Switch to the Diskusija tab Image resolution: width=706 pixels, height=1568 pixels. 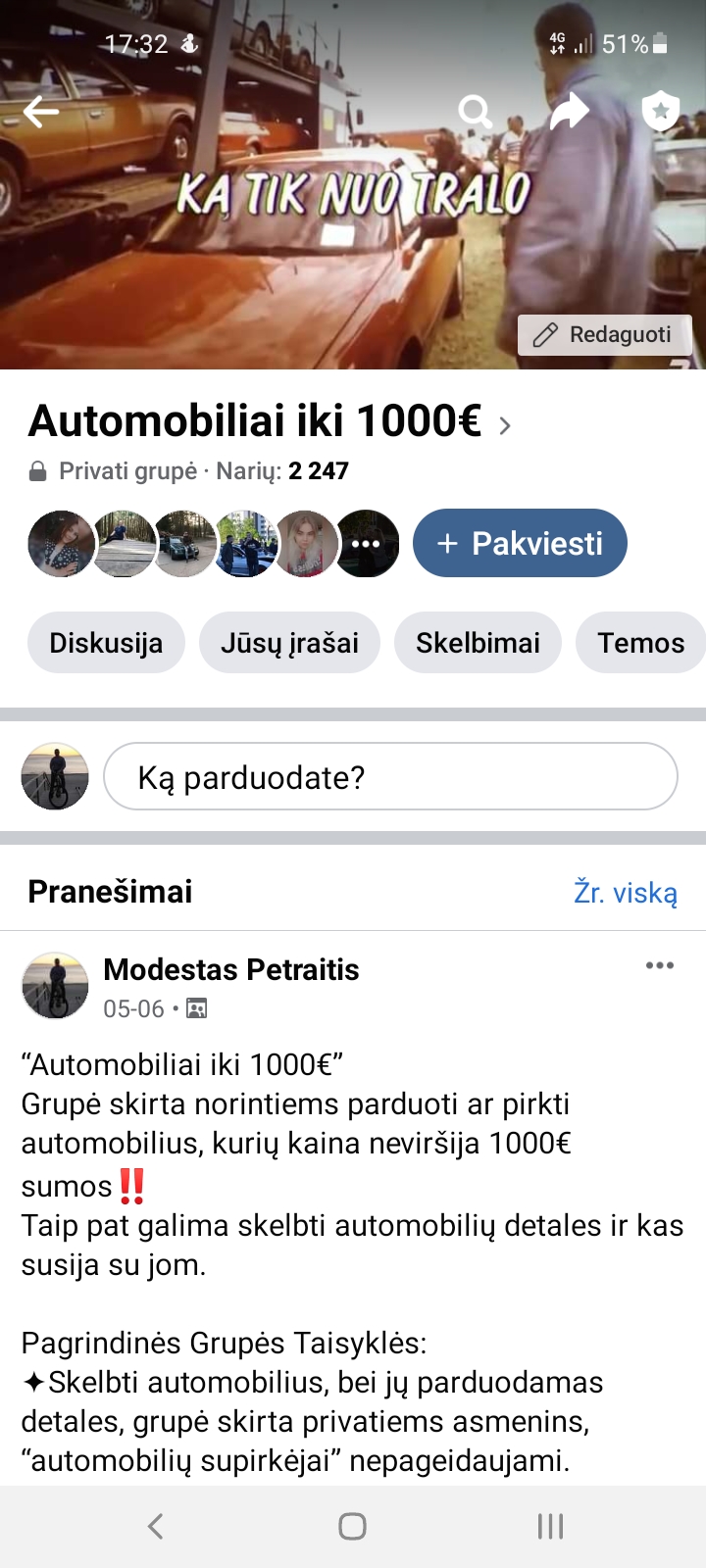(x=106, y=643)
